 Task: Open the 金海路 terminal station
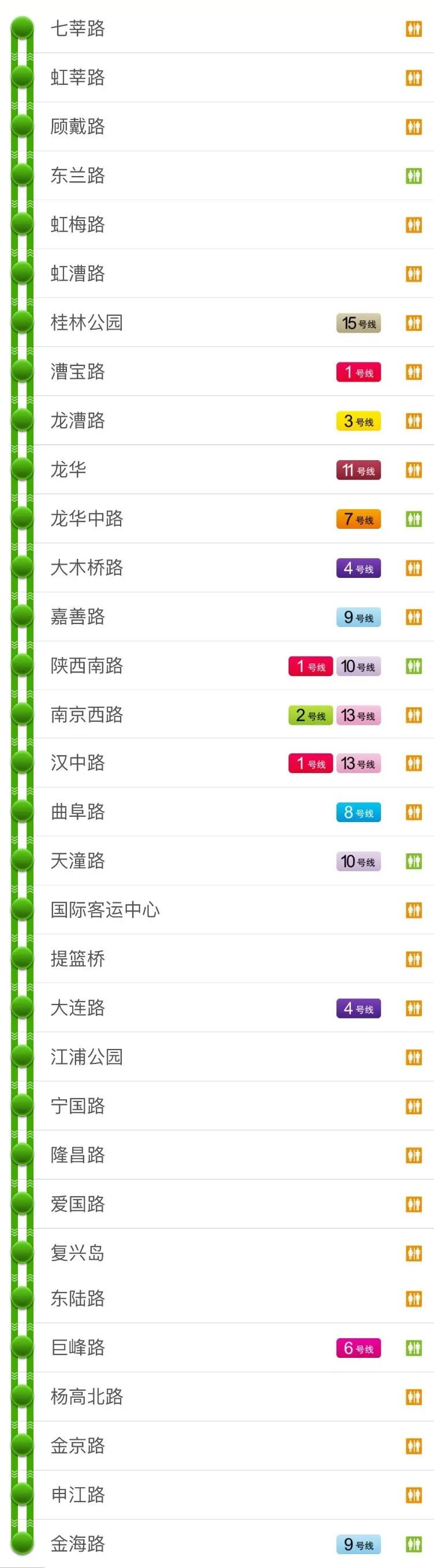[x=78, y=1544]
